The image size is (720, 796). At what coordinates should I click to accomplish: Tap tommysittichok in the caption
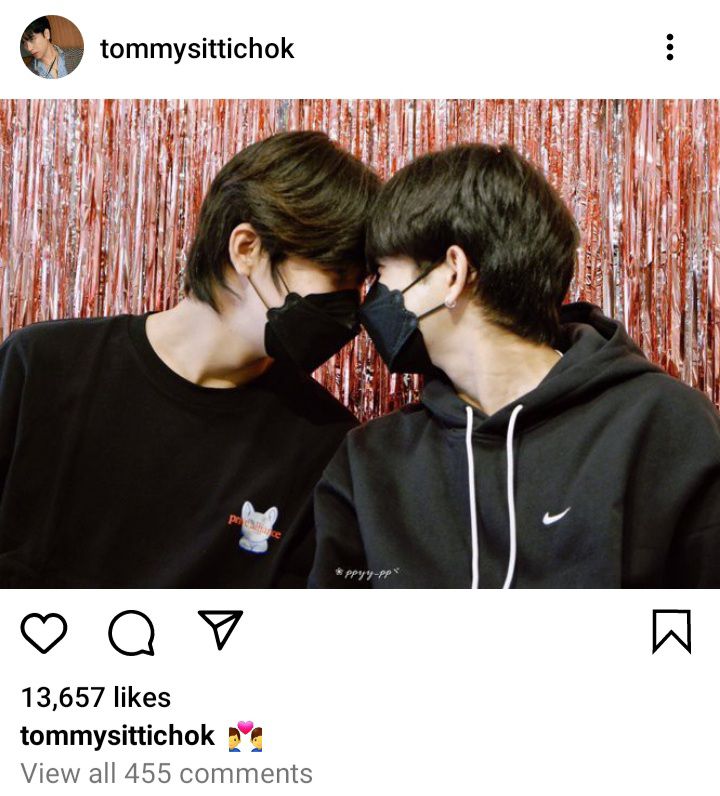[x=117, y=736]
